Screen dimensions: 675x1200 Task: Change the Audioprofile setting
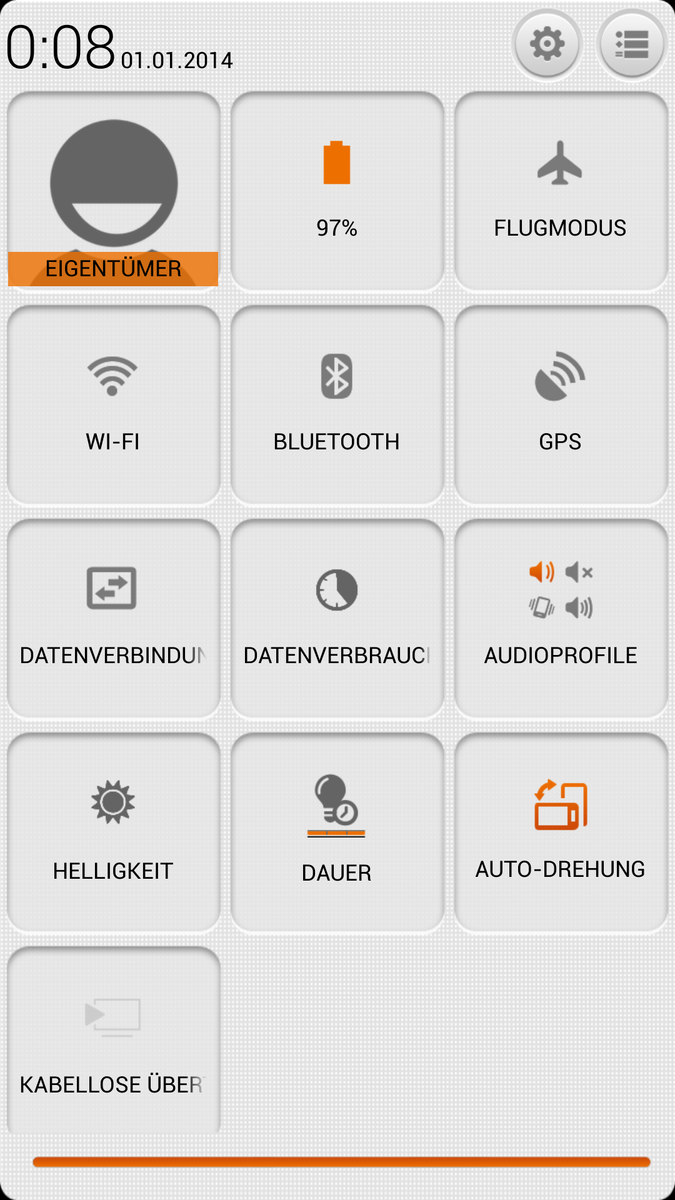pyautogui.click(x=560, y=619)
